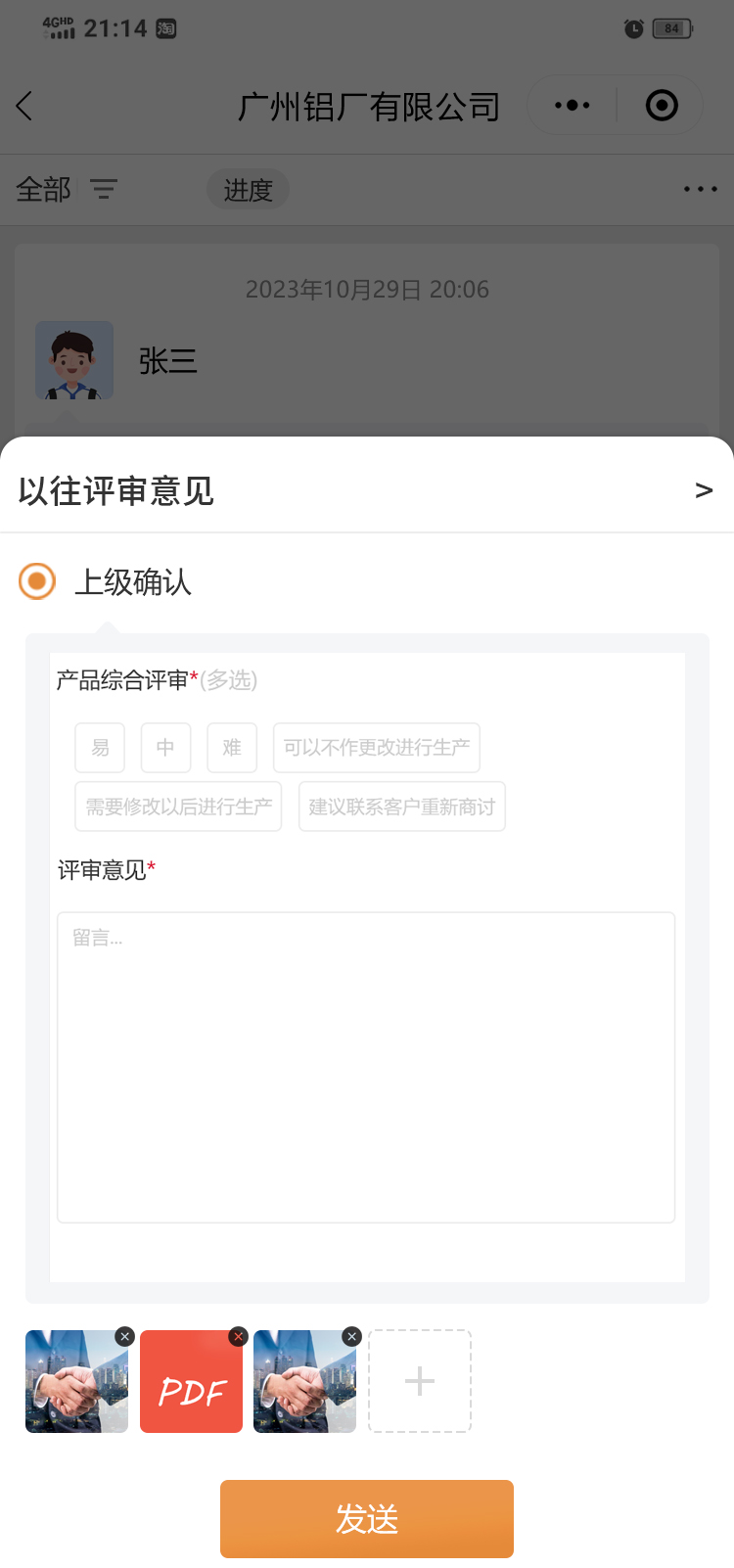The width and height of the screenshot is (734, 1568).
Task: Add a new attachment with plus tile
Action: coord(420,1381)
